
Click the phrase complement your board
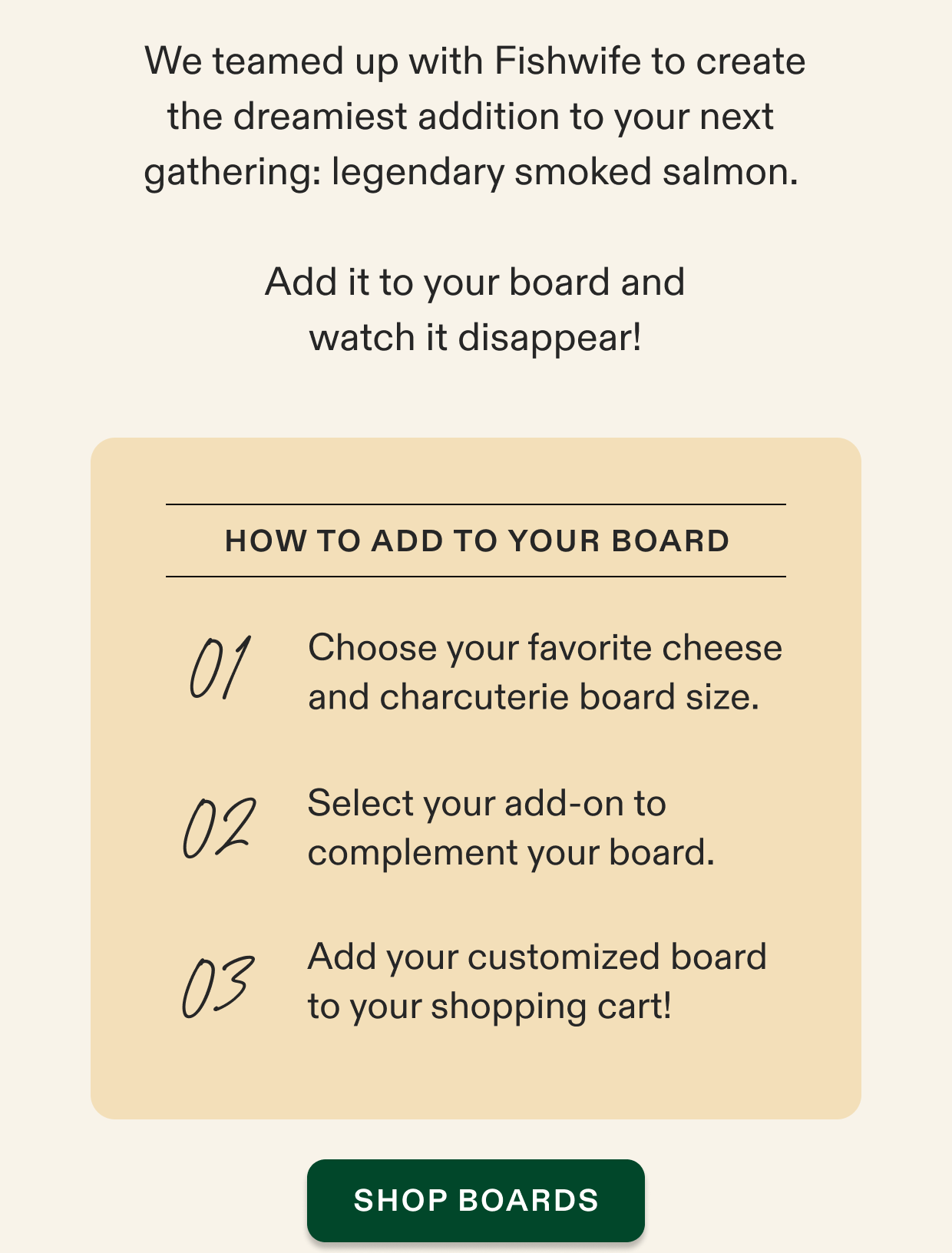point(511,852)
